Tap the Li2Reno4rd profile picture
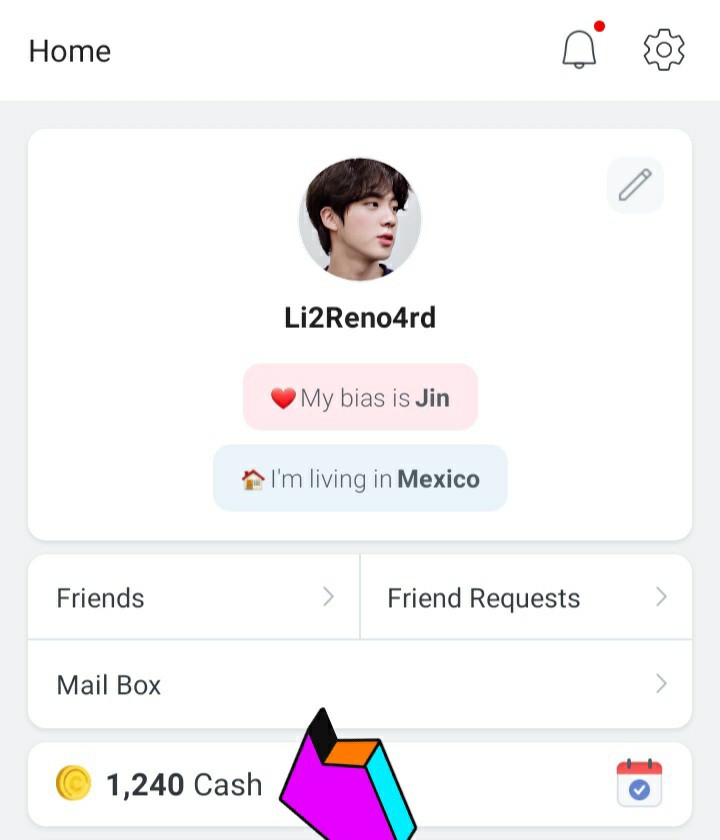 coord(360,219)
